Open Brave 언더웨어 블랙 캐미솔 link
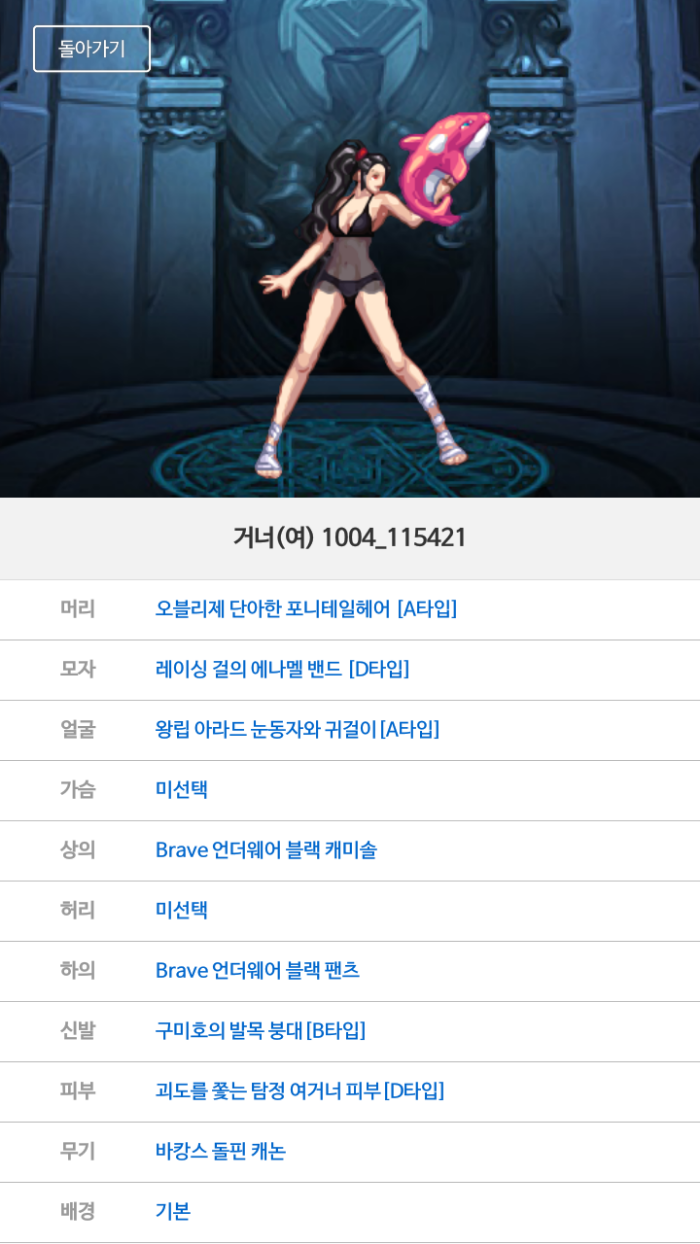Viewport: 700px width, 1244px height. pos(266,850)
